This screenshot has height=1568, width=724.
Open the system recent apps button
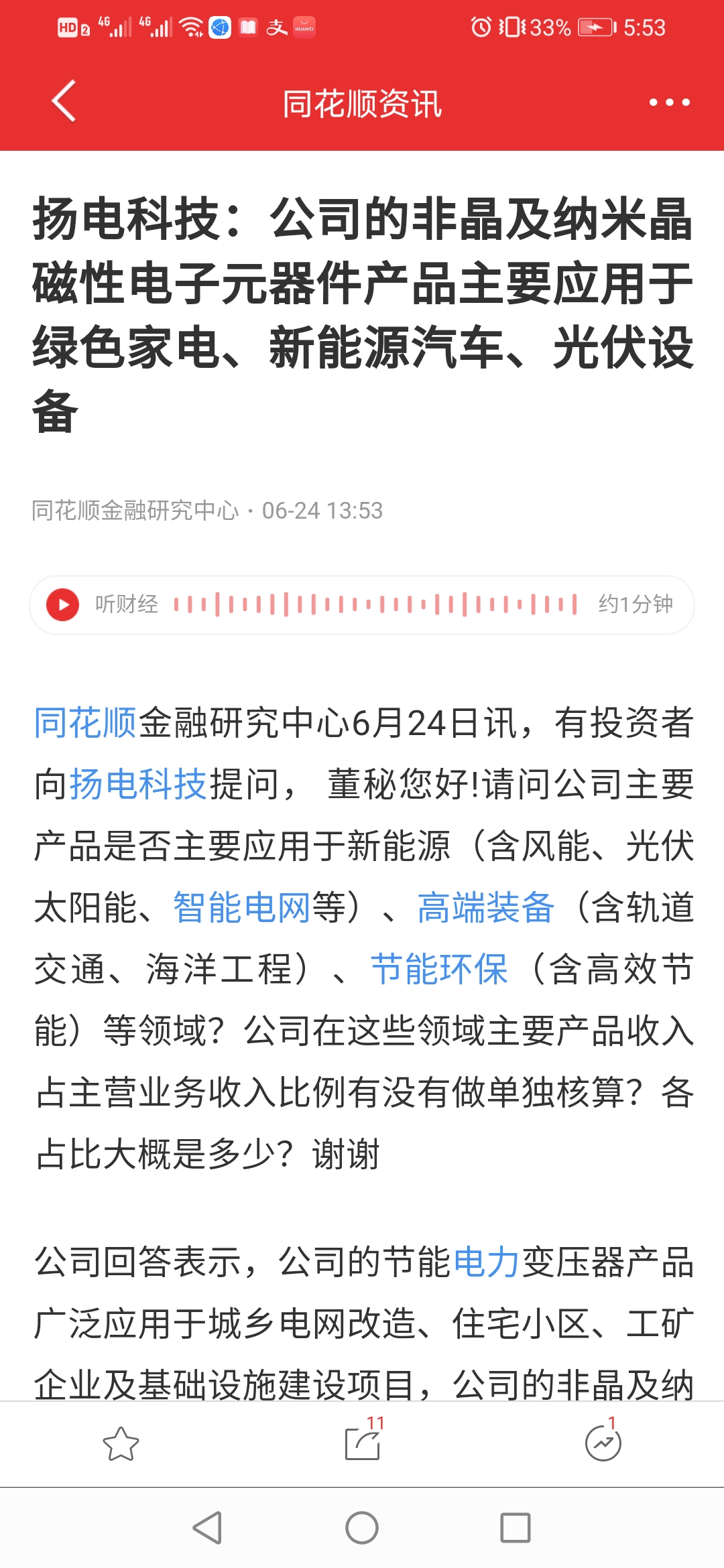click(516, 1528)
